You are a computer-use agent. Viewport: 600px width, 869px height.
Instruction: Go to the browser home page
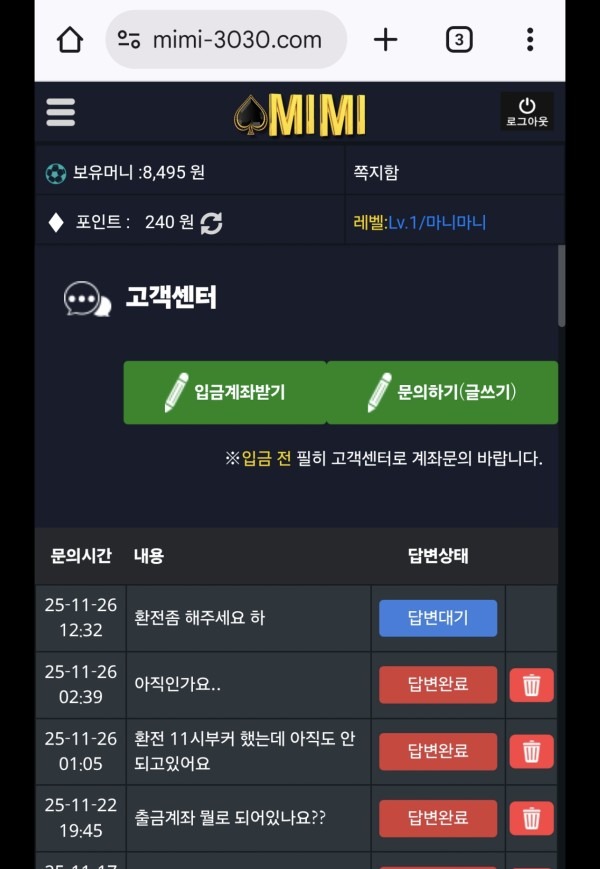(70, 40)
